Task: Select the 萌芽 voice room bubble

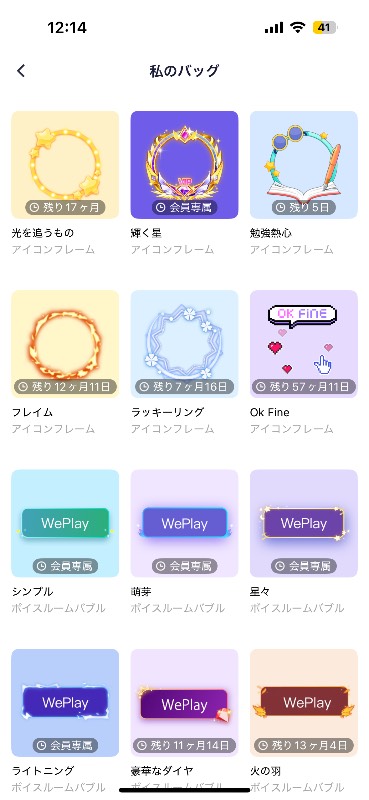Action: (x=184, y=523)
